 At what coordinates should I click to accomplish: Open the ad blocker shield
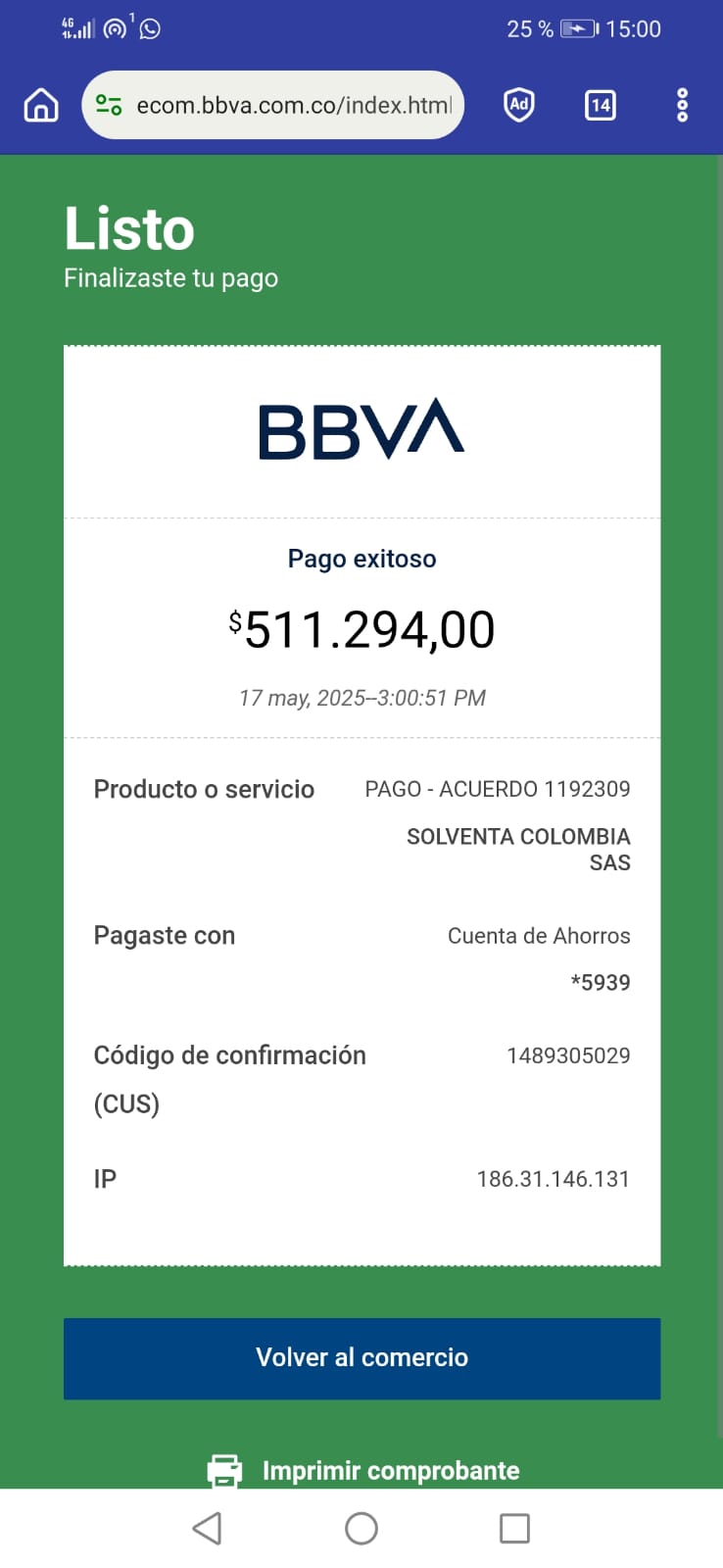point(518,105)
